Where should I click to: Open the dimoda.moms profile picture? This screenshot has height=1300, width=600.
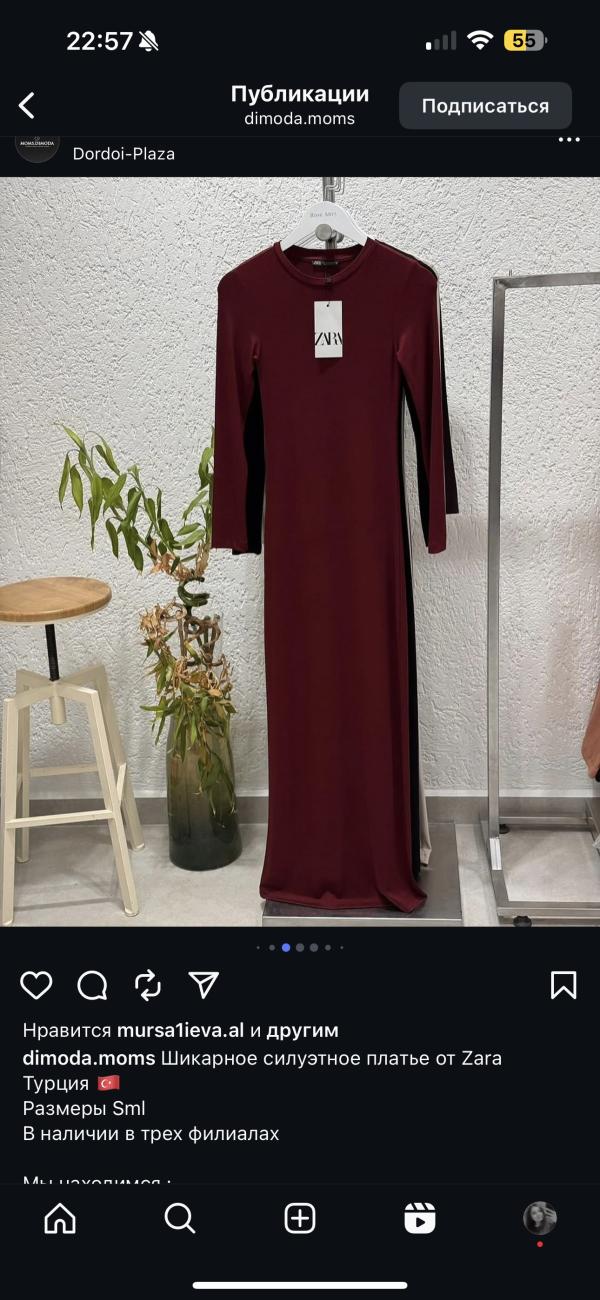[x=37, y=143]
